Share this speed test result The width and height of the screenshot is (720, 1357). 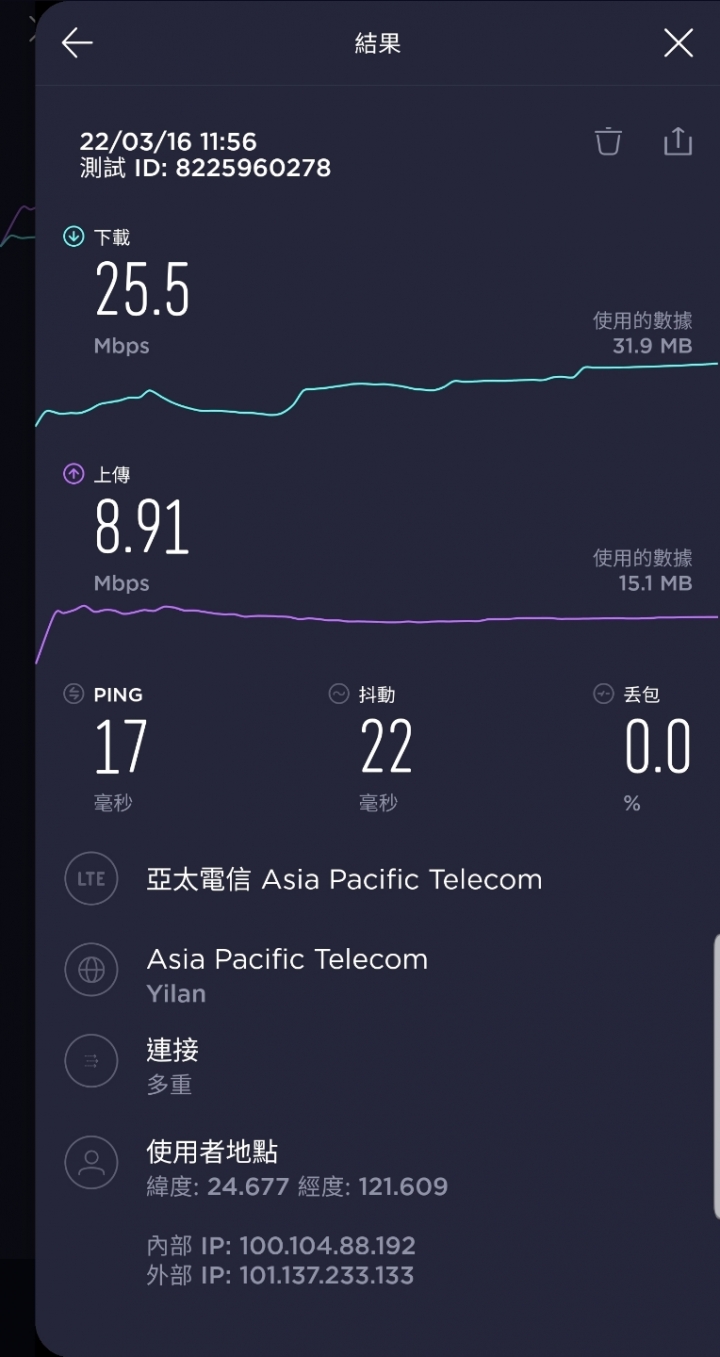678,141
